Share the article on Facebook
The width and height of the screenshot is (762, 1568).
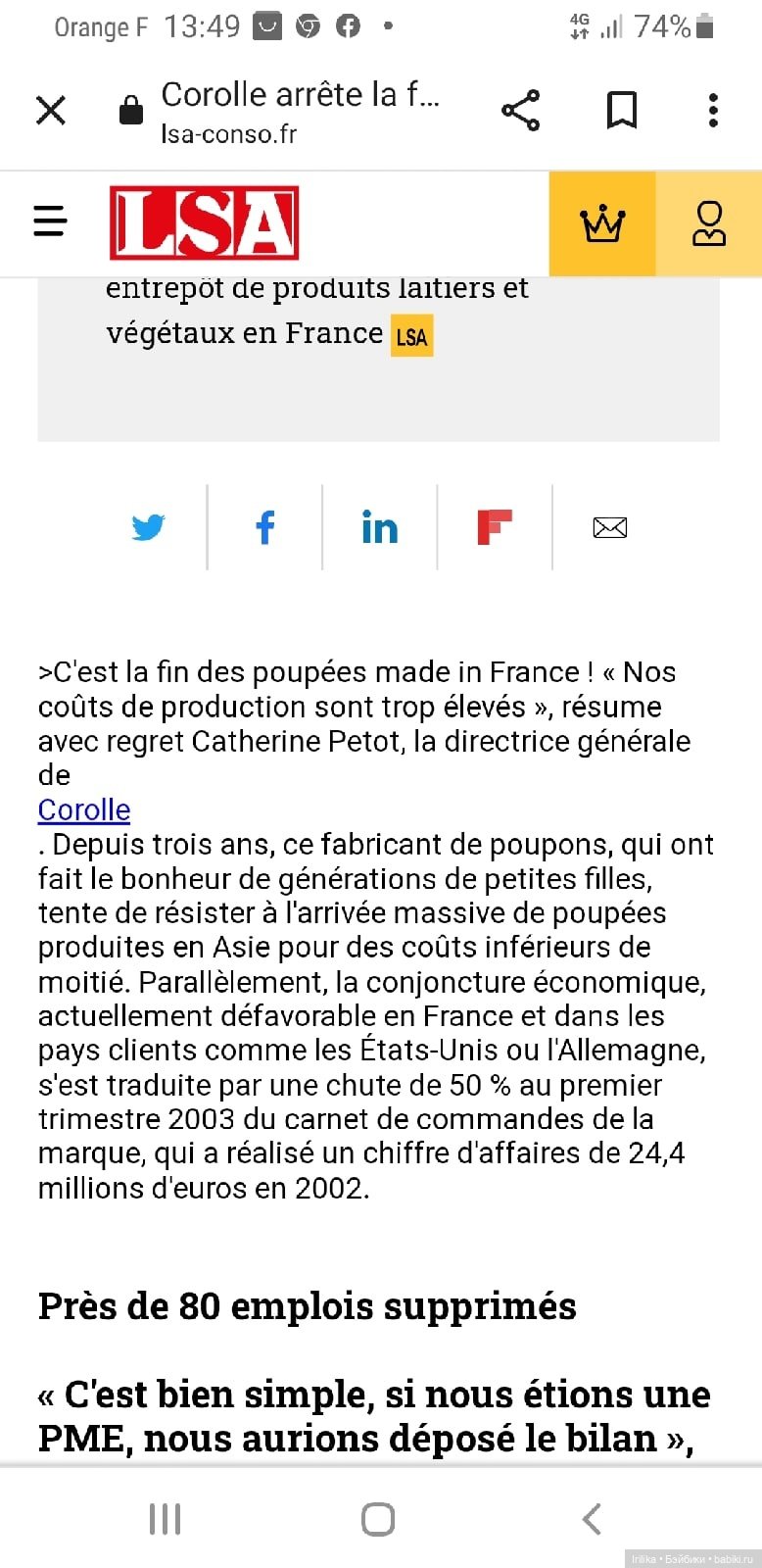click(x=264, y=527)
